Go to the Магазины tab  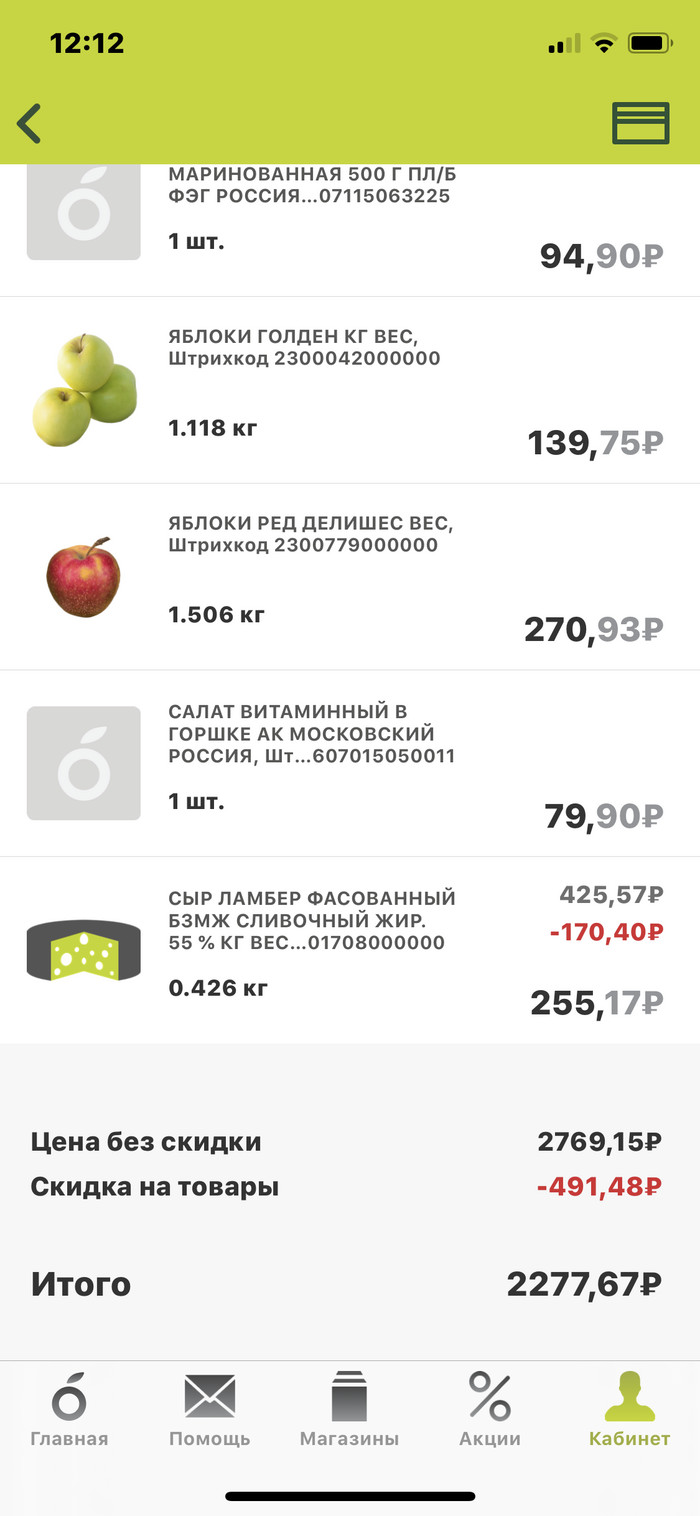(x=349, y=1410)
